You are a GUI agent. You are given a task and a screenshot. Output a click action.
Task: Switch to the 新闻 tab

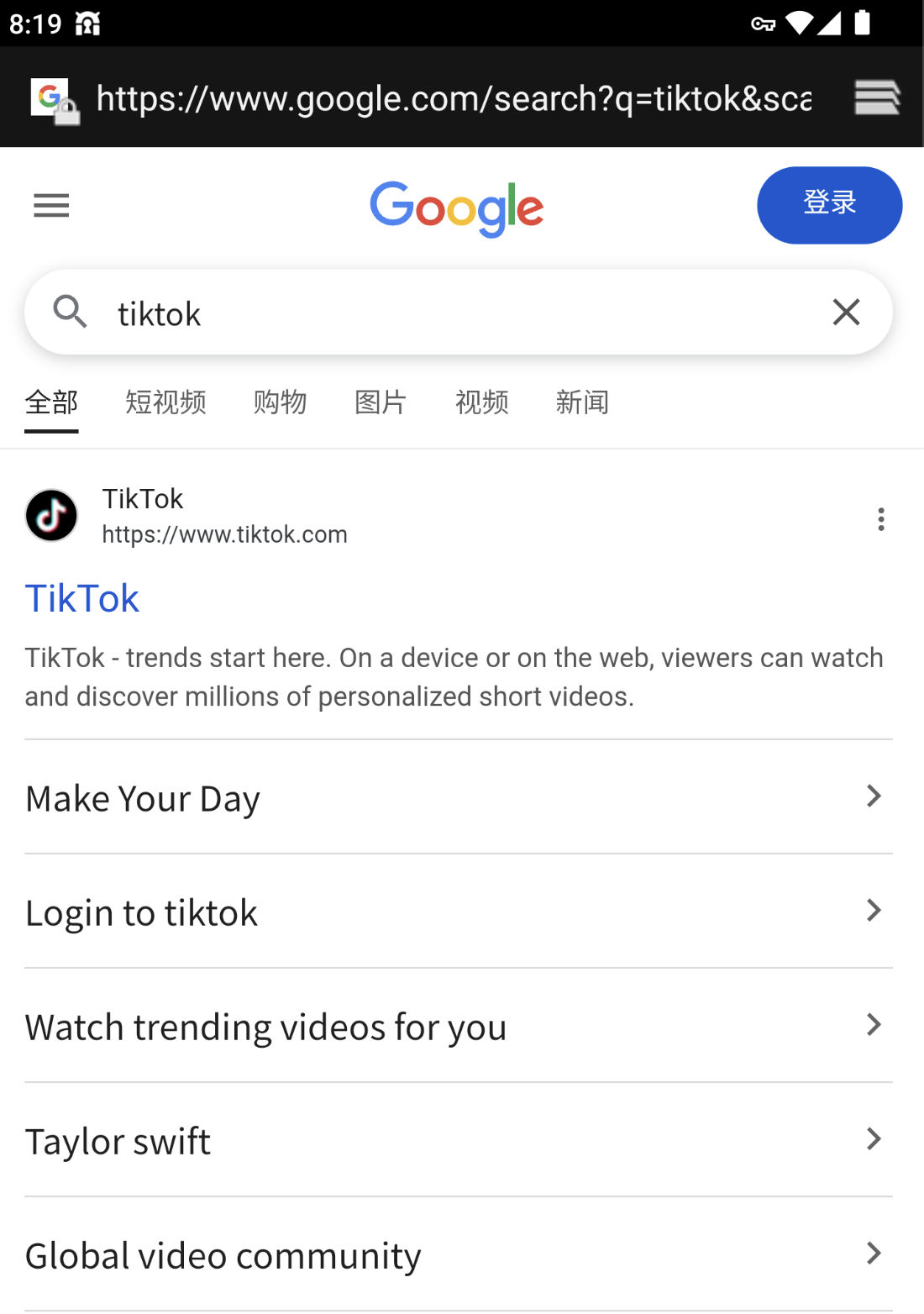(582, 402)
